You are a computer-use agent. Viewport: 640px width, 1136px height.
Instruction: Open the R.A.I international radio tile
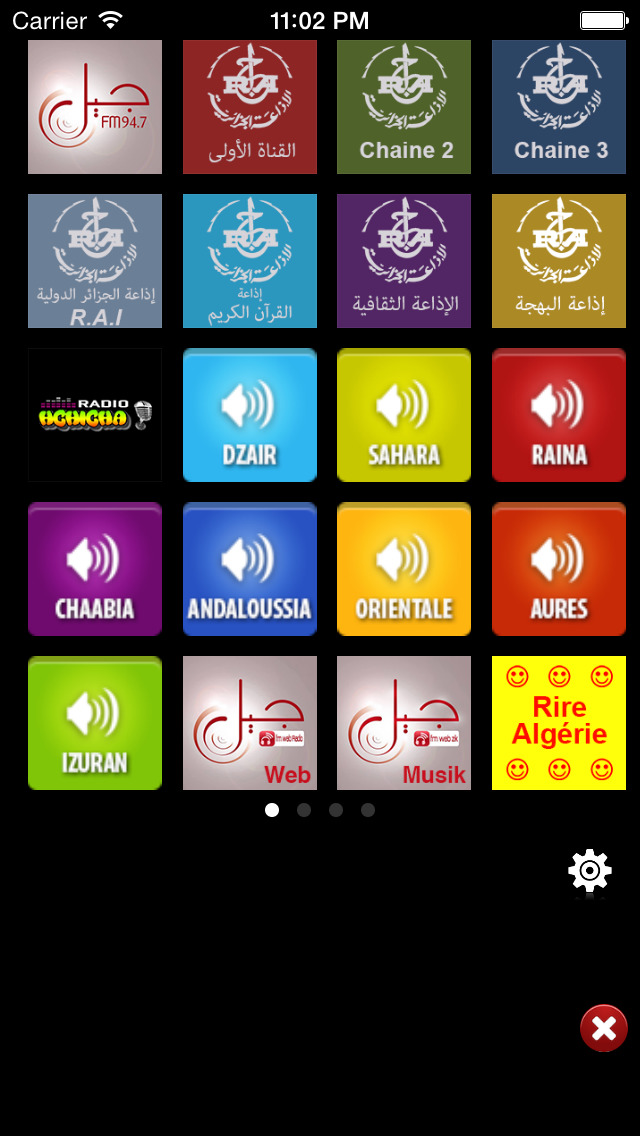click(x=95, y=261)
